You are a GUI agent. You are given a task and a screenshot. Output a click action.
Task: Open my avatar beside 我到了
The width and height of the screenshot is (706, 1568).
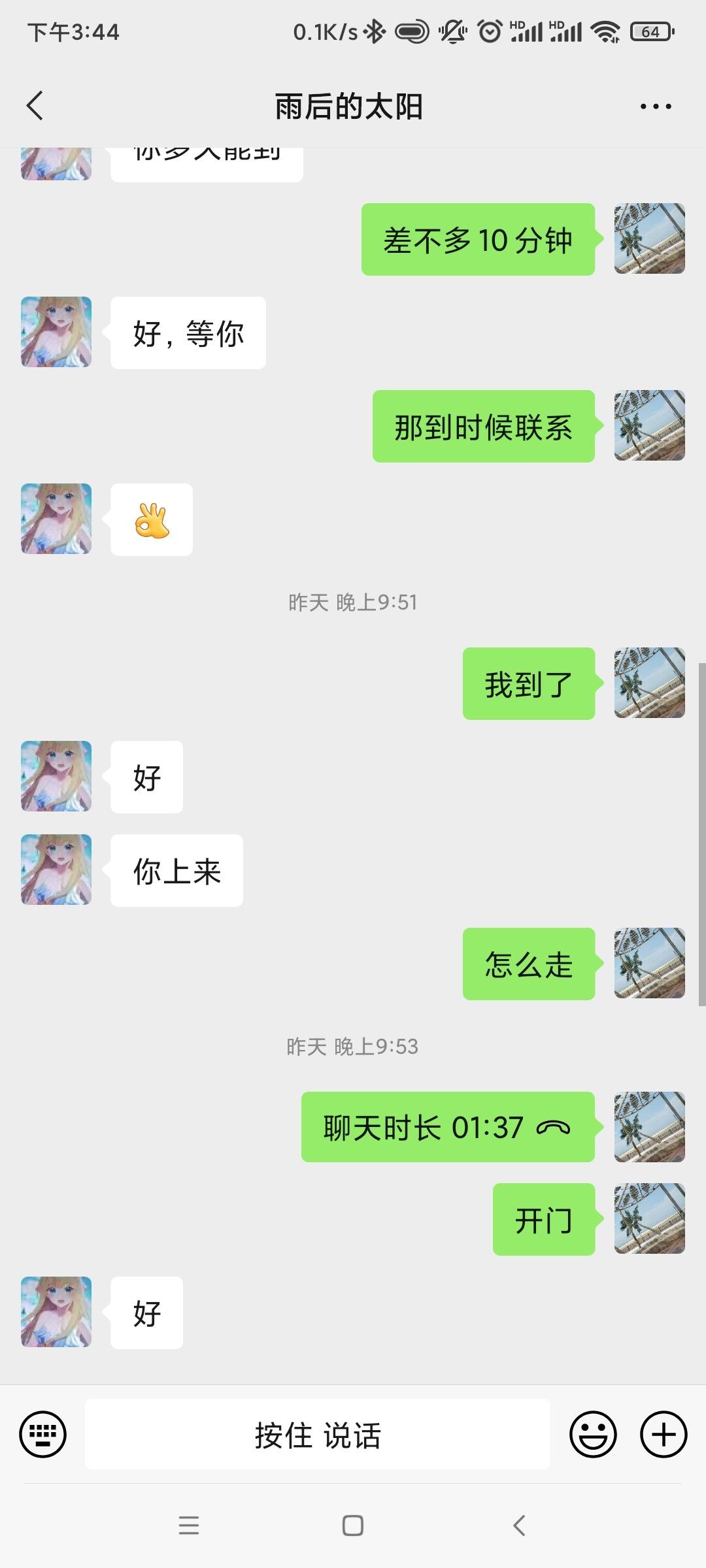point(649,683)
